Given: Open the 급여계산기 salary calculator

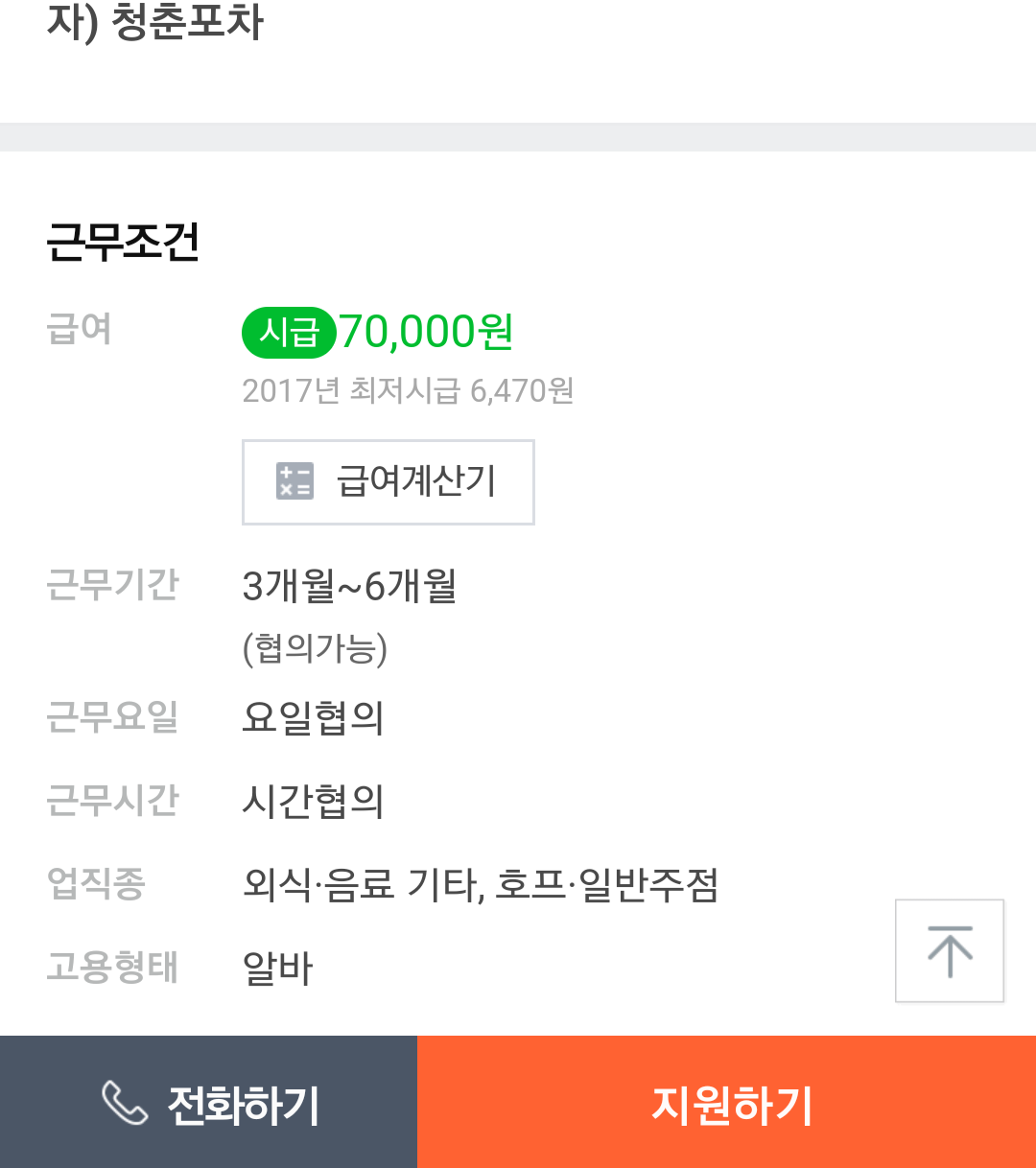Looking at the screenshot, I should [388, 482].
